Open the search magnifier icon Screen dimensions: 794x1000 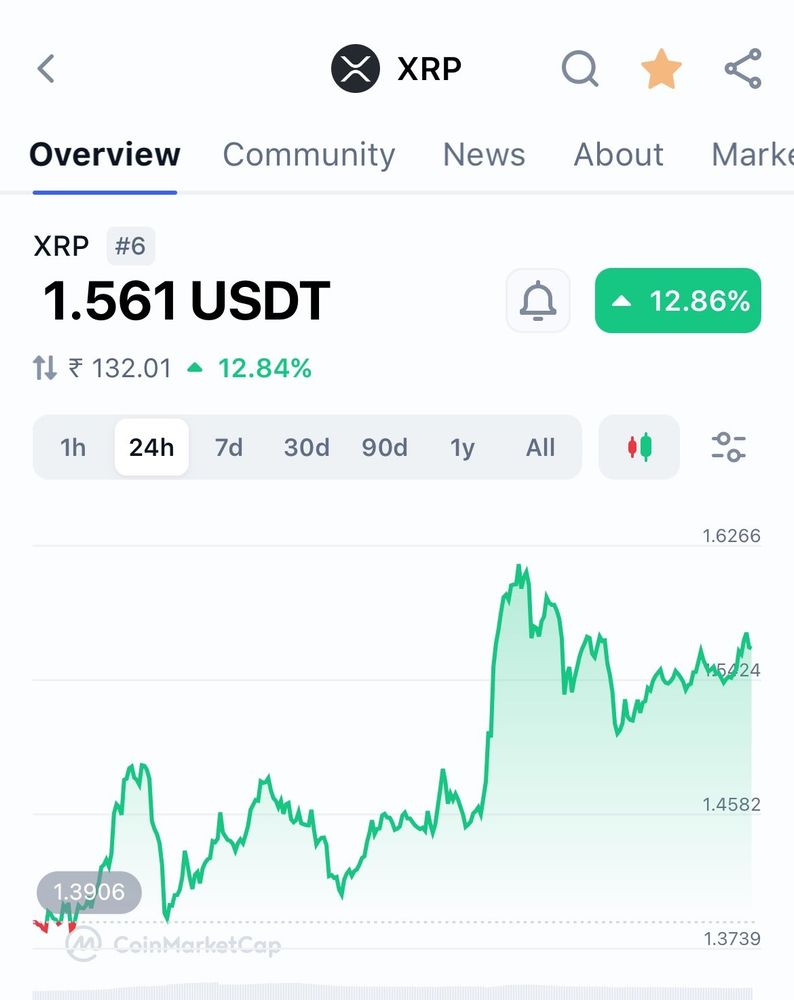click(580, 68)
